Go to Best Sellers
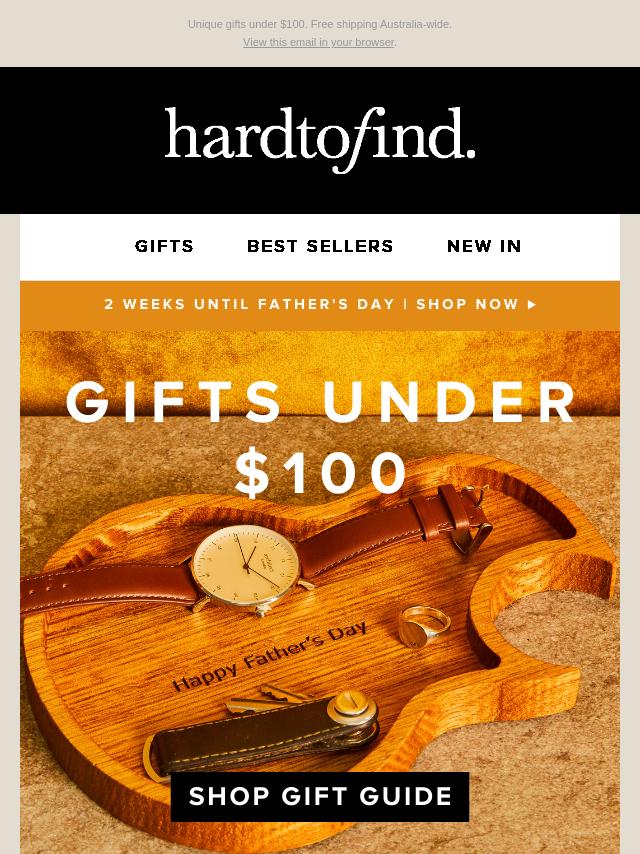Screen dimensions: 640x854 coord(320,246)
